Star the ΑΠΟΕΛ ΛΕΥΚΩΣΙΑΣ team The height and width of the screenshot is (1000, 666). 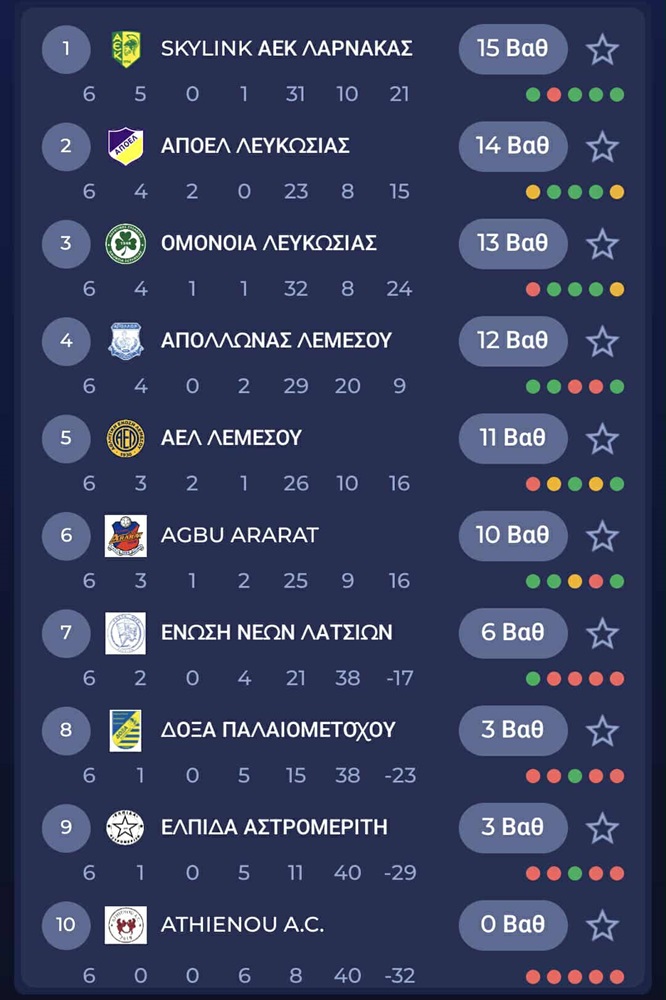click(602, 147)
